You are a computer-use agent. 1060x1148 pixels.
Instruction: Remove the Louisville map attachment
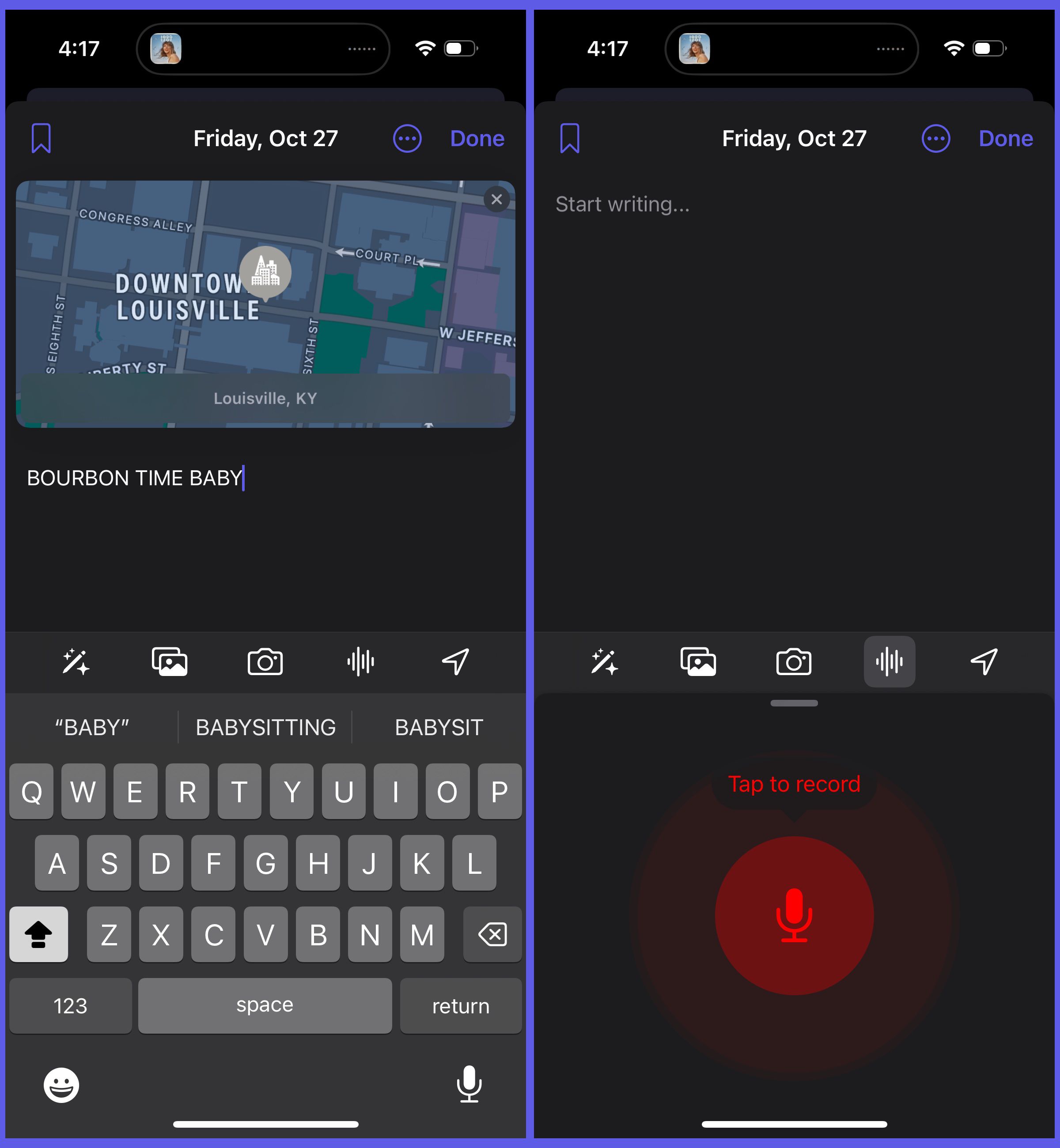[496, 200]
